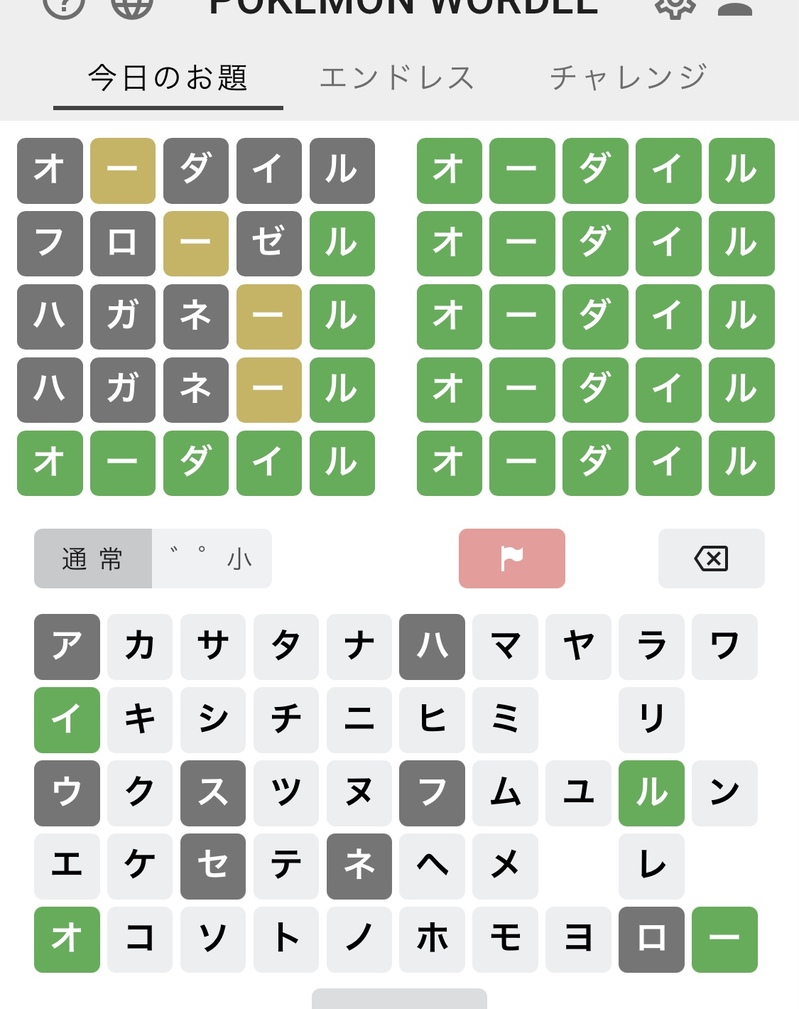Enter the long vowel ー key
The height and width of the screenshot is (1009, 799).
coord(724,939)
